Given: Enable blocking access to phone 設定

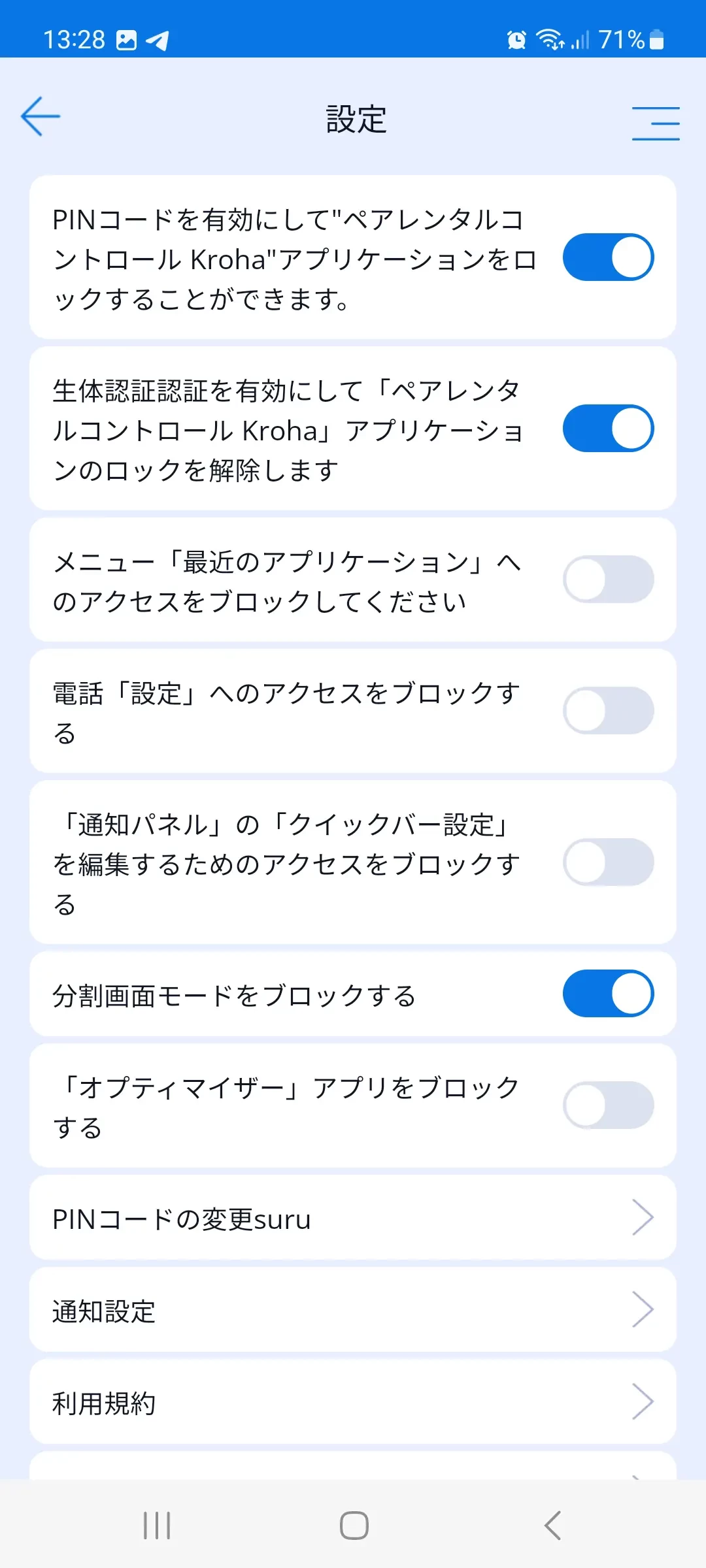Looking at the screenshot, I should [608, 711].
